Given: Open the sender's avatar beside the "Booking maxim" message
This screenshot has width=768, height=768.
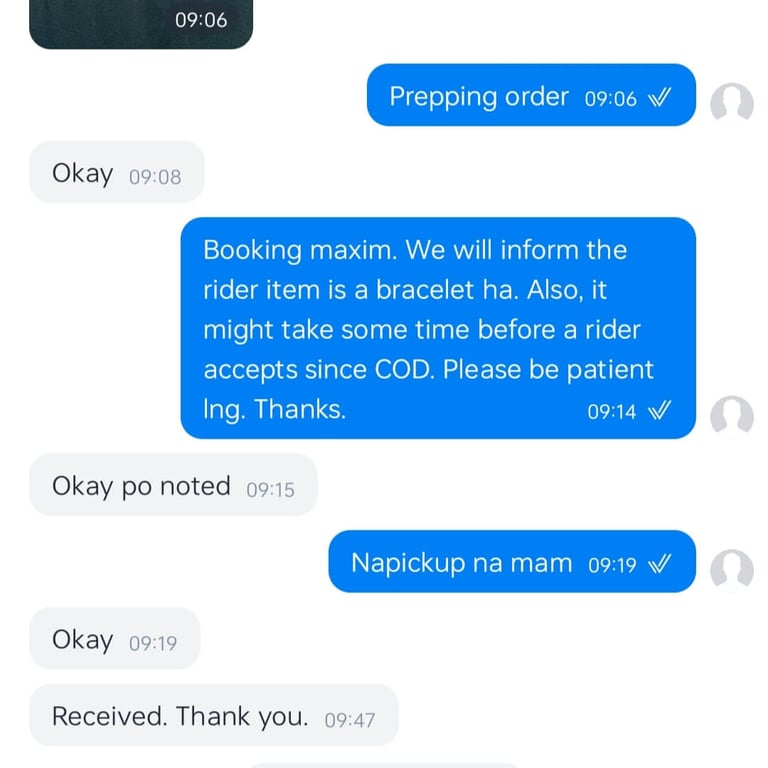Looking at the screenshot, I should (x=731, y=416).
